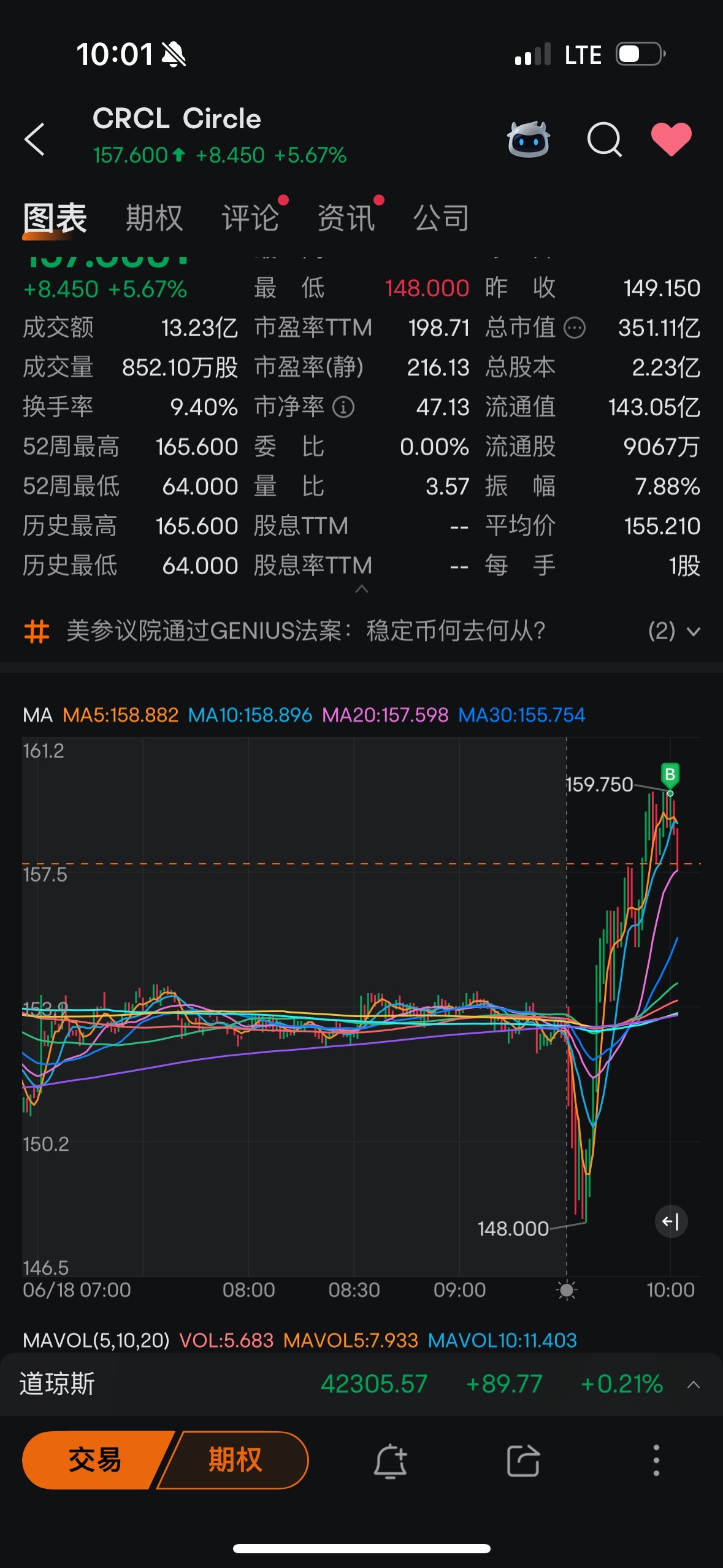Tap the info icon next to 市净率

coord(343,407)
